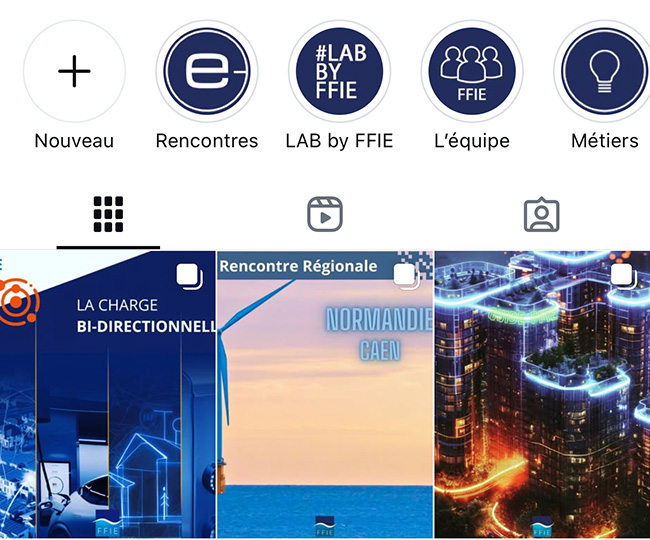Switch to the tagged photos tab

[541, 214]
